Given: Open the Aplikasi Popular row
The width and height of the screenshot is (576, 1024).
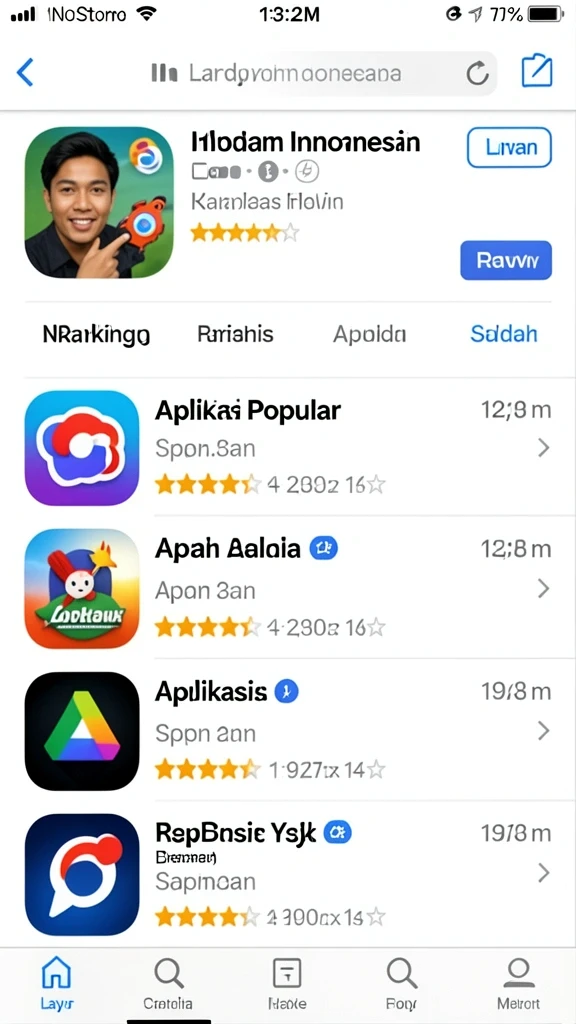Looking at the screenshot, I should (288, 447).
